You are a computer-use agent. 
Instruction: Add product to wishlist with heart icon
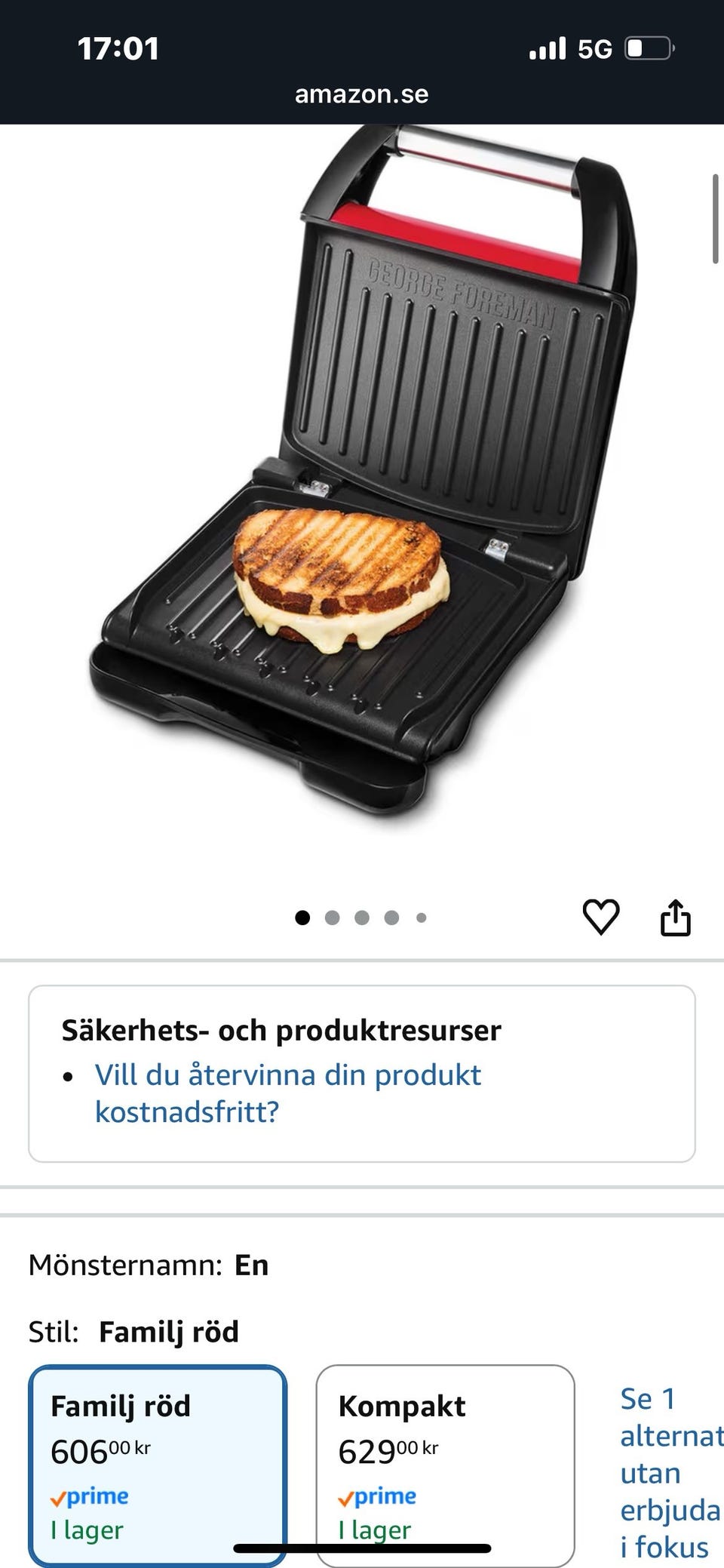601,918
